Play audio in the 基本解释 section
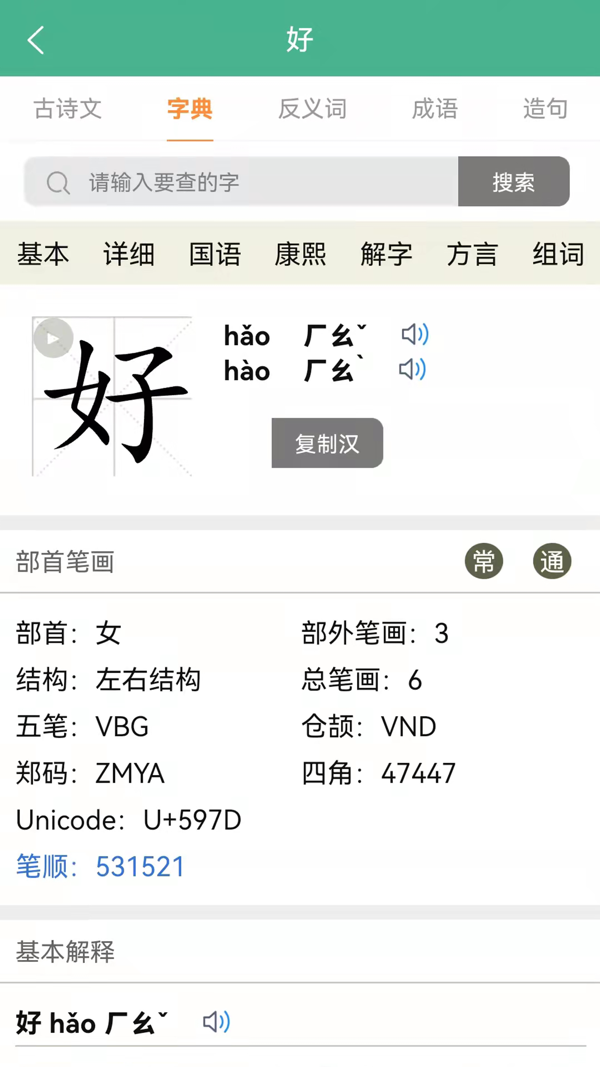 (x=216, y=1022)
